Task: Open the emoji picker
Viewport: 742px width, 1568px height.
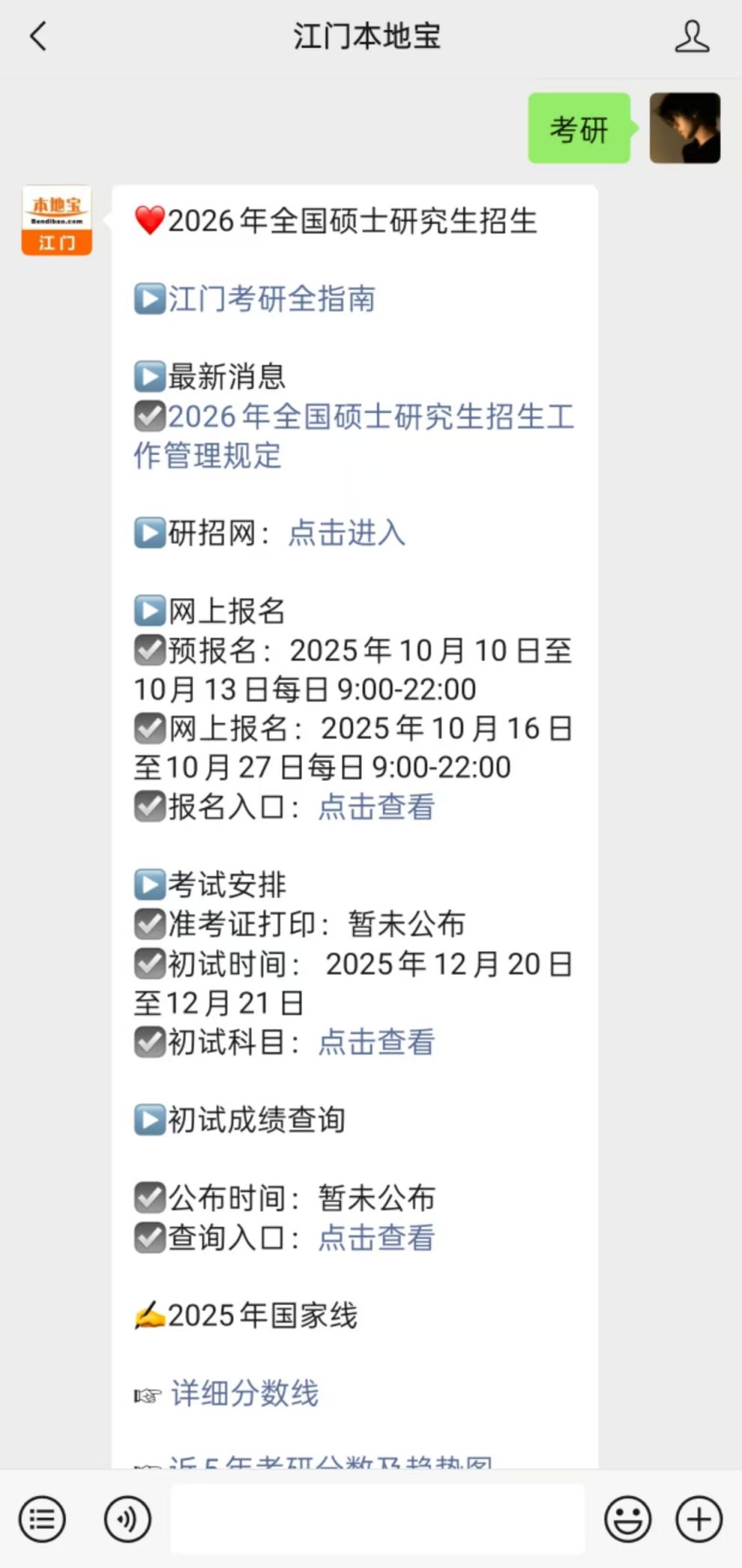Action: [x=627, y=1519]
